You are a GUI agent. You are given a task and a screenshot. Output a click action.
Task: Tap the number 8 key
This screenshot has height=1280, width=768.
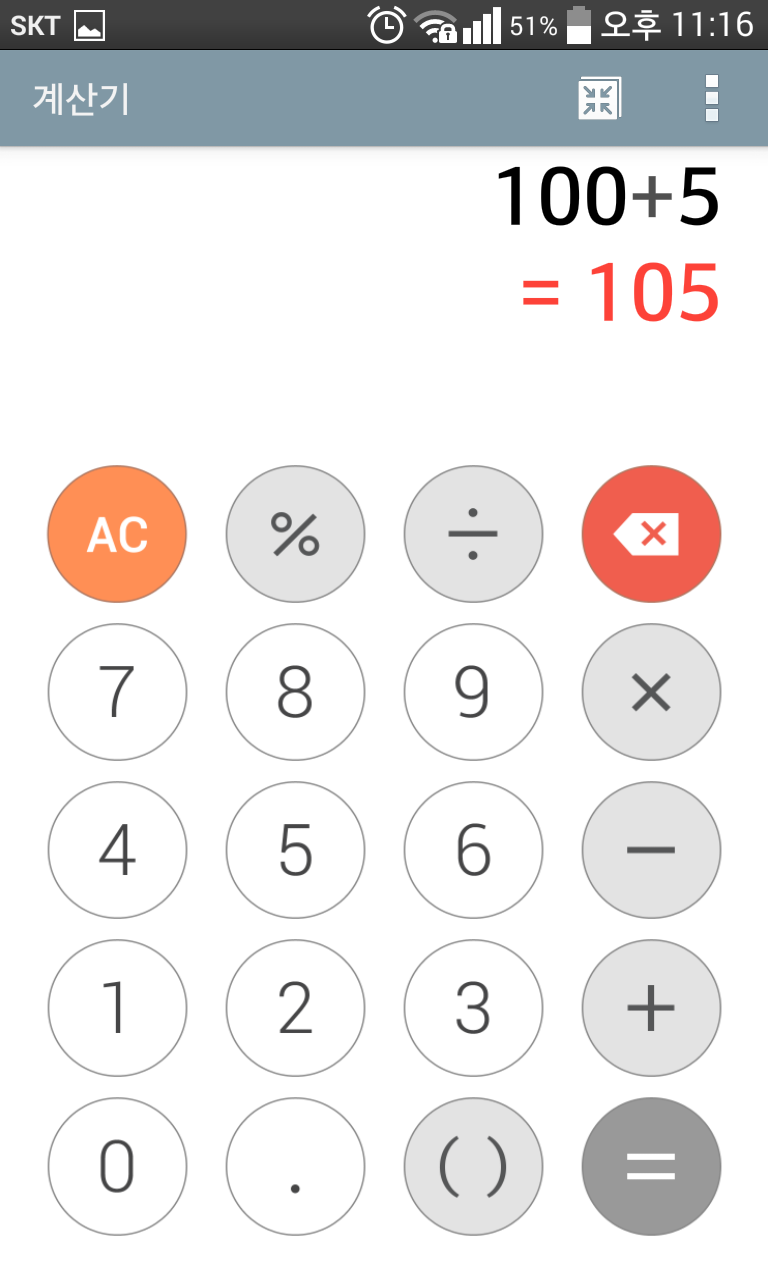(x=295, y=692)
